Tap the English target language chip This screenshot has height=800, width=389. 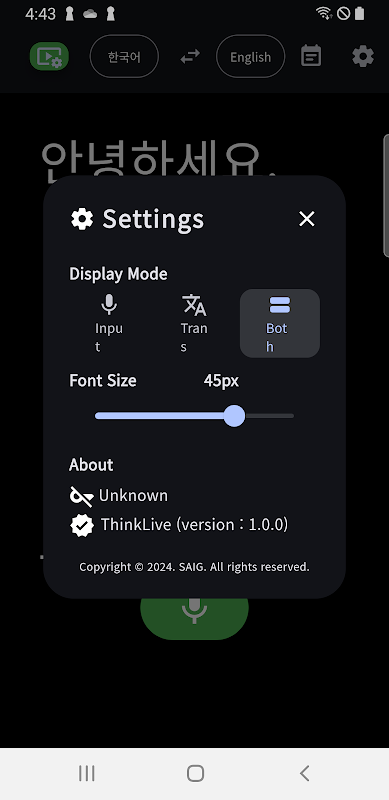(251, 56)
